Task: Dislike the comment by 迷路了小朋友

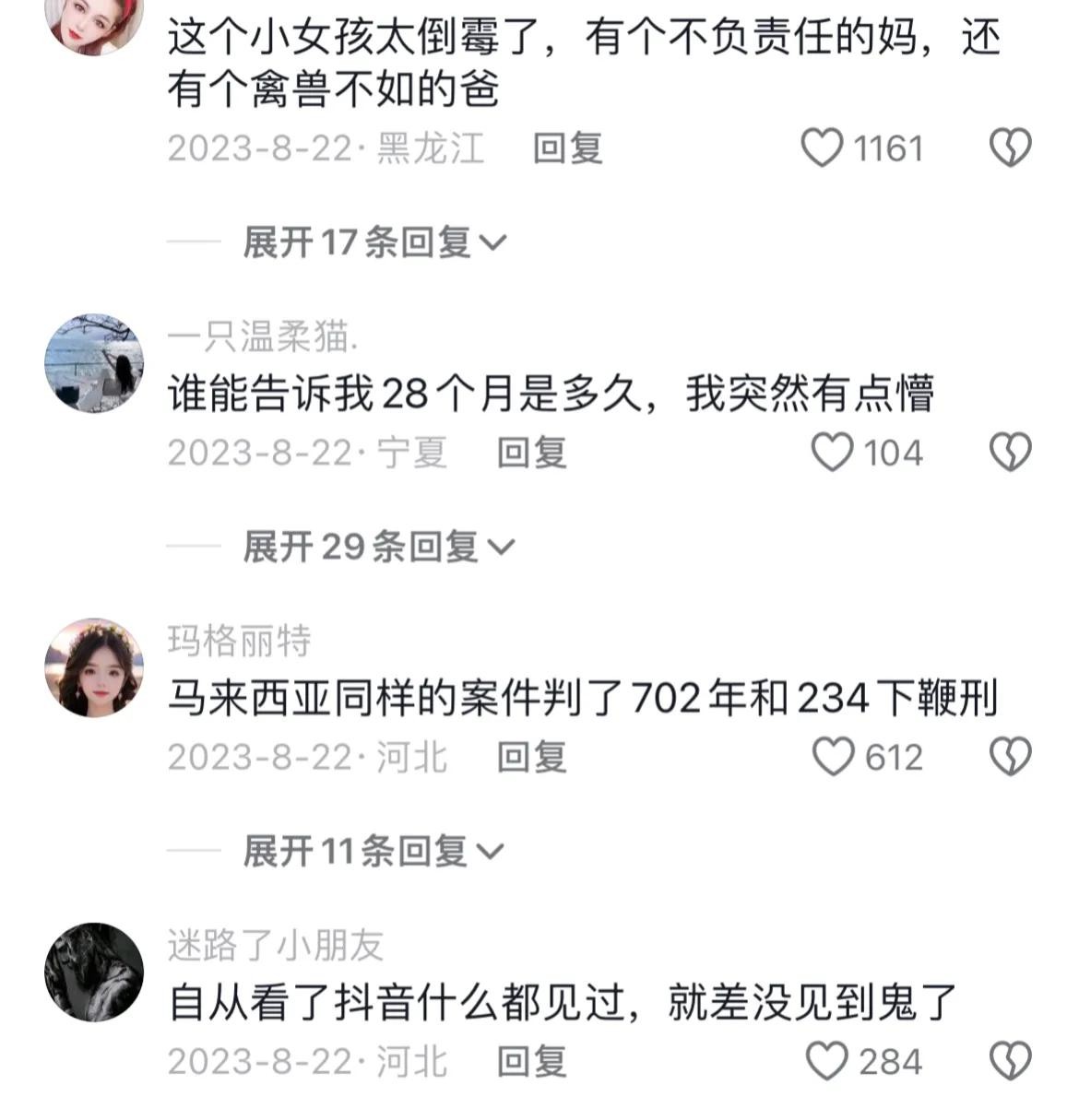Action: tap(1010, 1061)
